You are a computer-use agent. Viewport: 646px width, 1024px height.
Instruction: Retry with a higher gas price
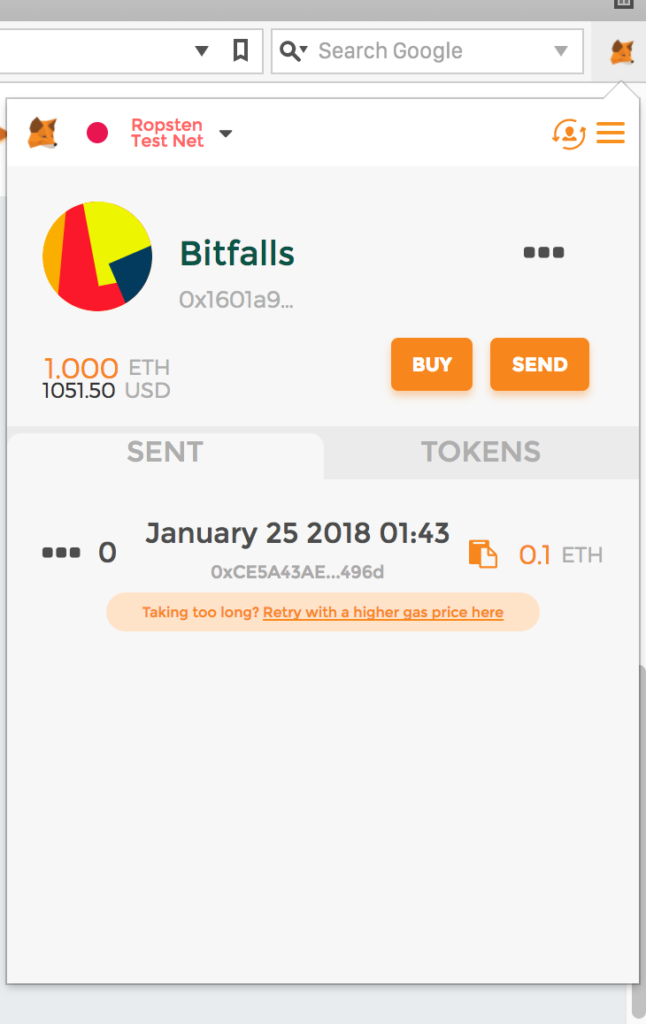click(x=383, y=612)
